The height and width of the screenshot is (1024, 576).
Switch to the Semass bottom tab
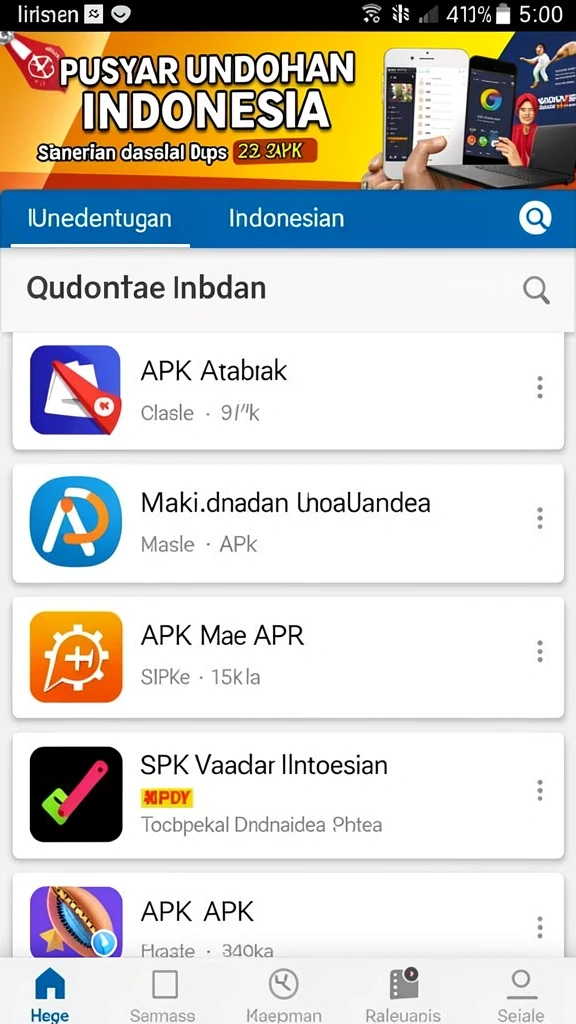163,993
